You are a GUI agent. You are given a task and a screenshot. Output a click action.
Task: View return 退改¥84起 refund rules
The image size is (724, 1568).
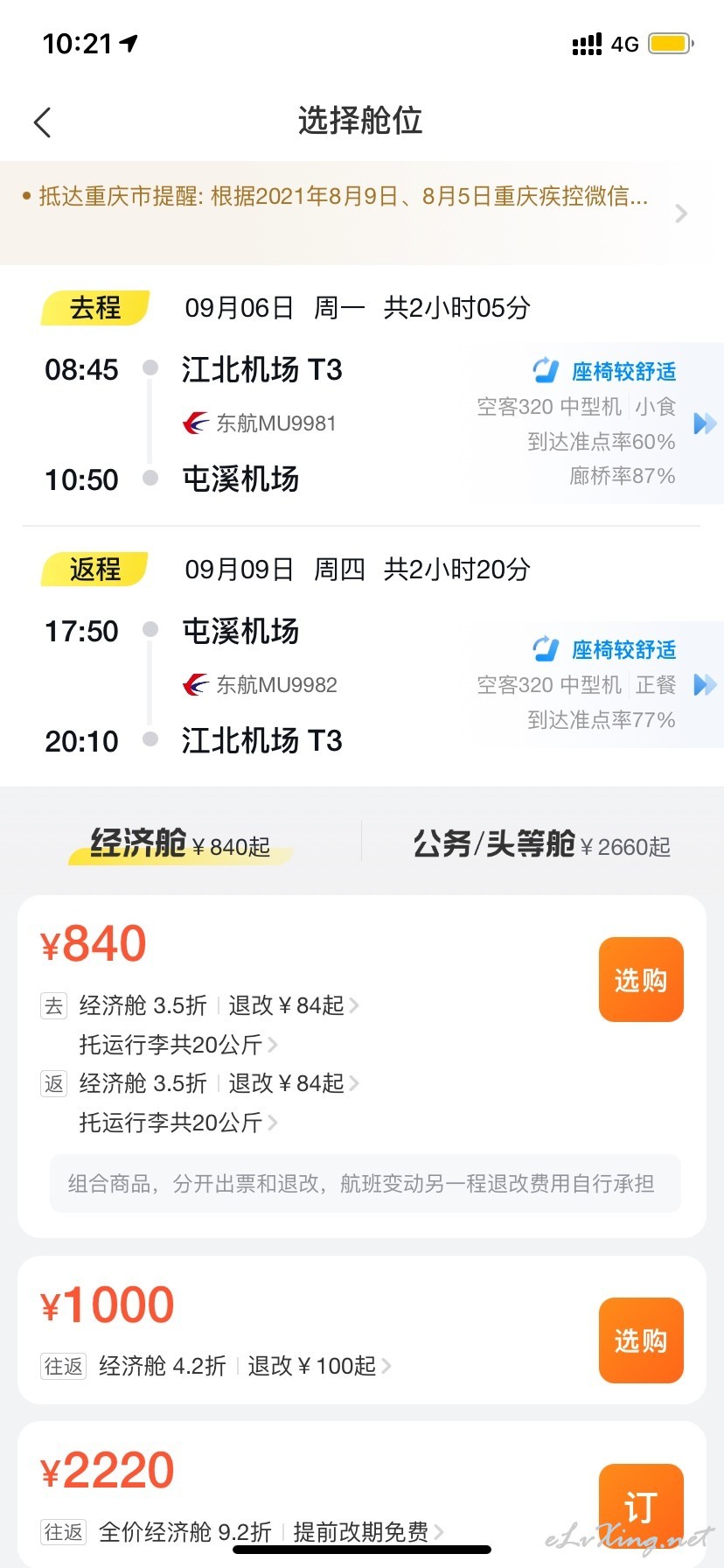tap(294, 1084)
